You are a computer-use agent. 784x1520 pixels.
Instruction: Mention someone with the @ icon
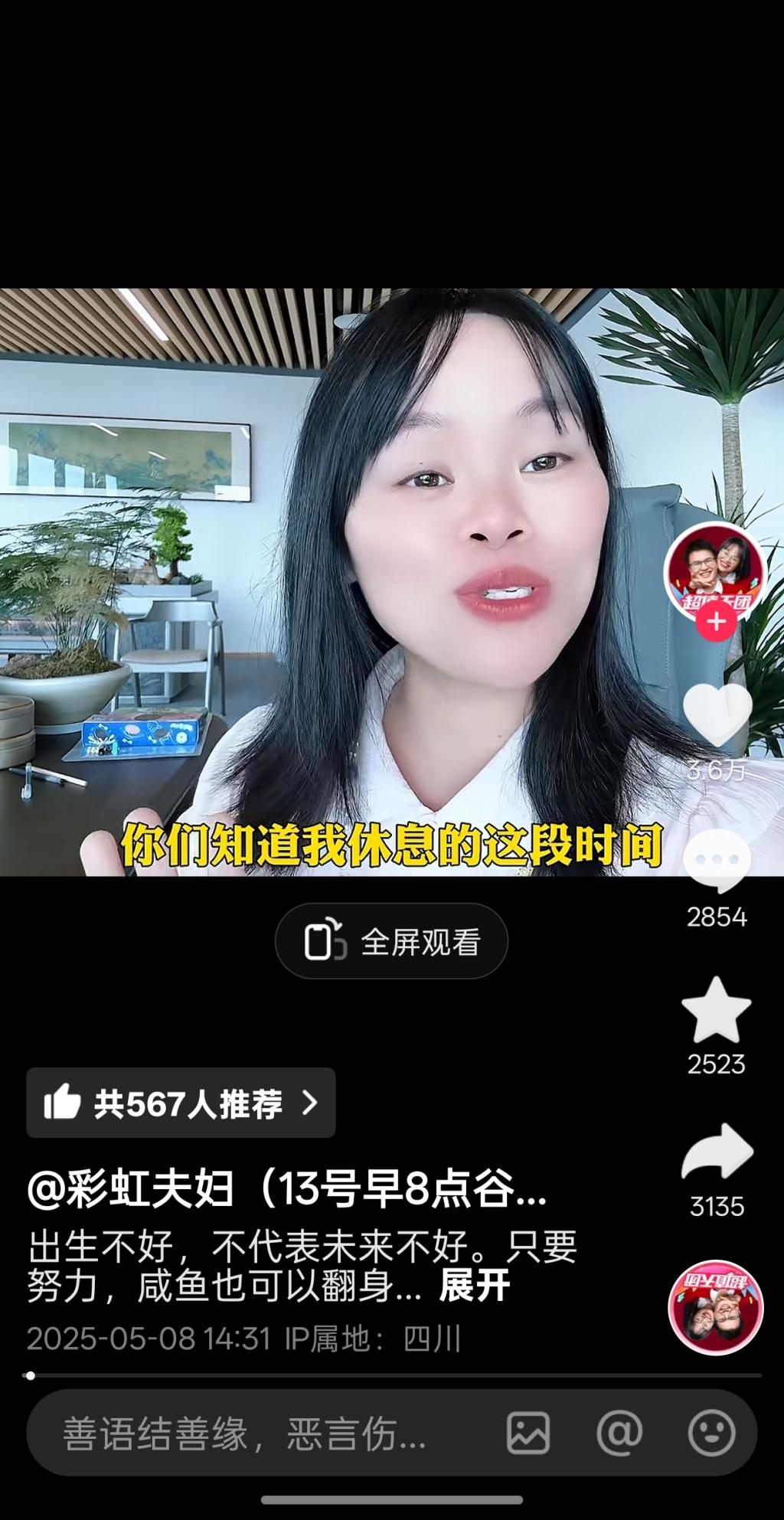point(619,1433)
